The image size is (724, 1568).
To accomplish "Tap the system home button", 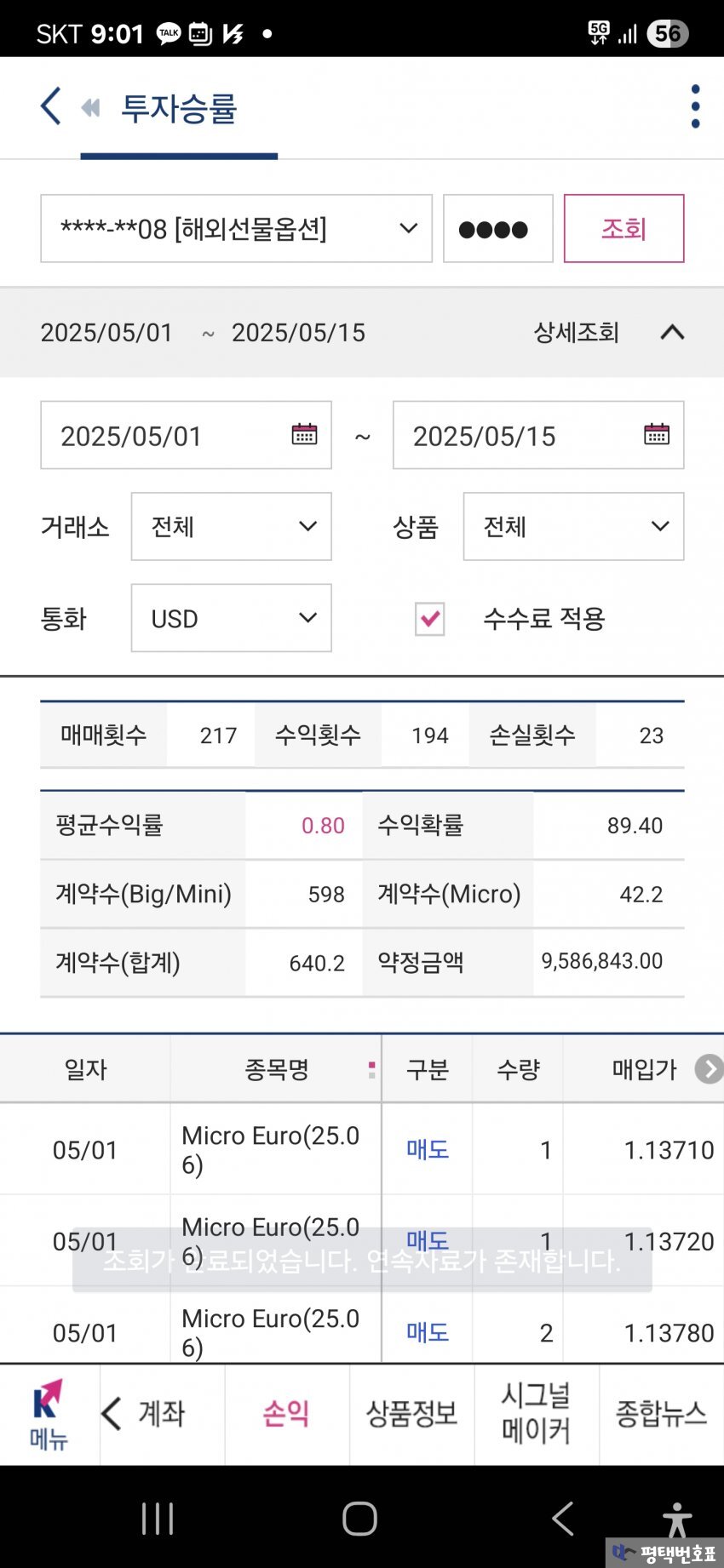I will (359, 1518).
